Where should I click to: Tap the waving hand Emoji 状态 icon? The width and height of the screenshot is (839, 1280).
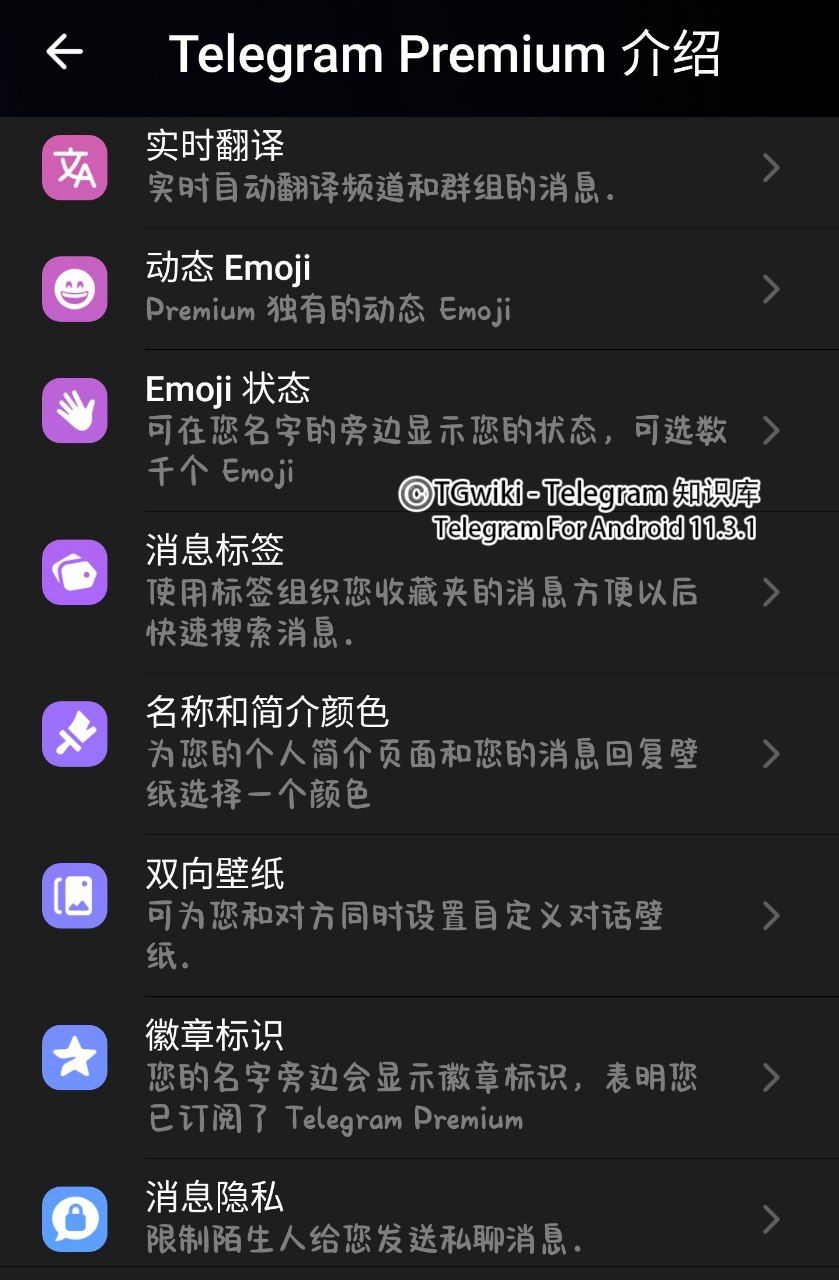click(75, 410)
